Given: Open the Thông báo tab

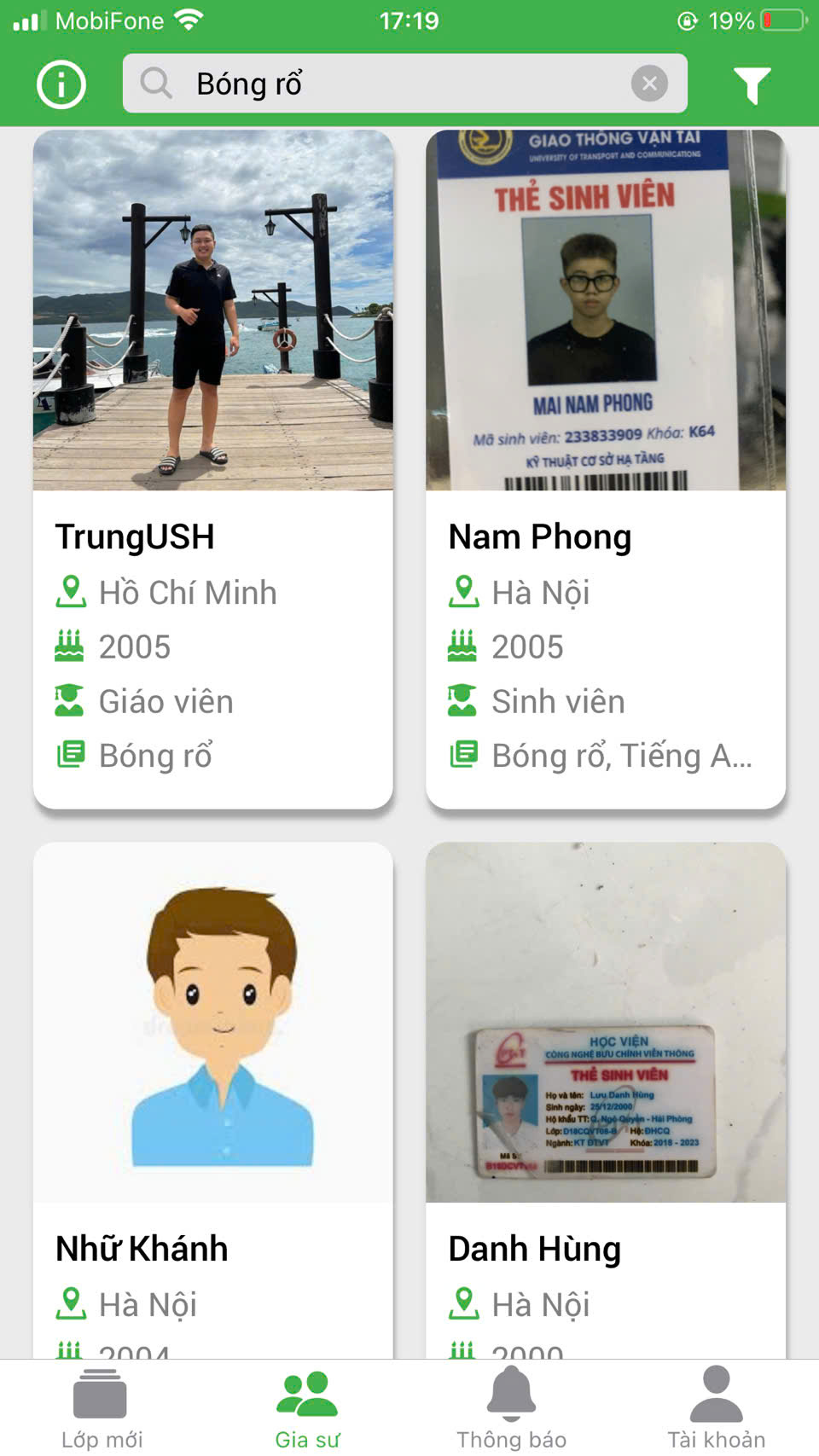Looking at the screenshot, I should (x=511, y=1407).
